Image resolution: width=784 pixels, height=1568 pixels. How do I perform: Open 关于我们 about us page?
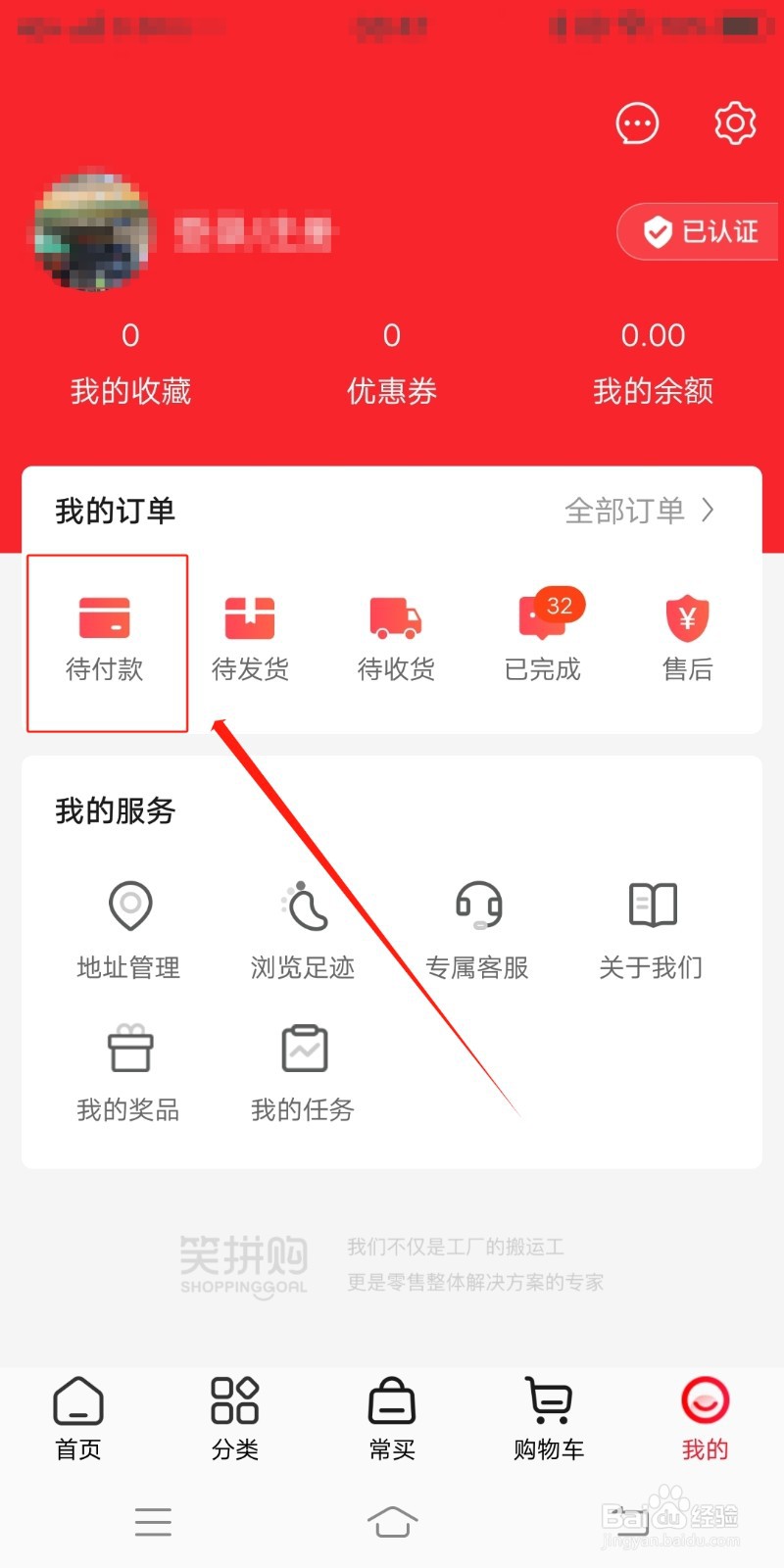coord(652,929)
